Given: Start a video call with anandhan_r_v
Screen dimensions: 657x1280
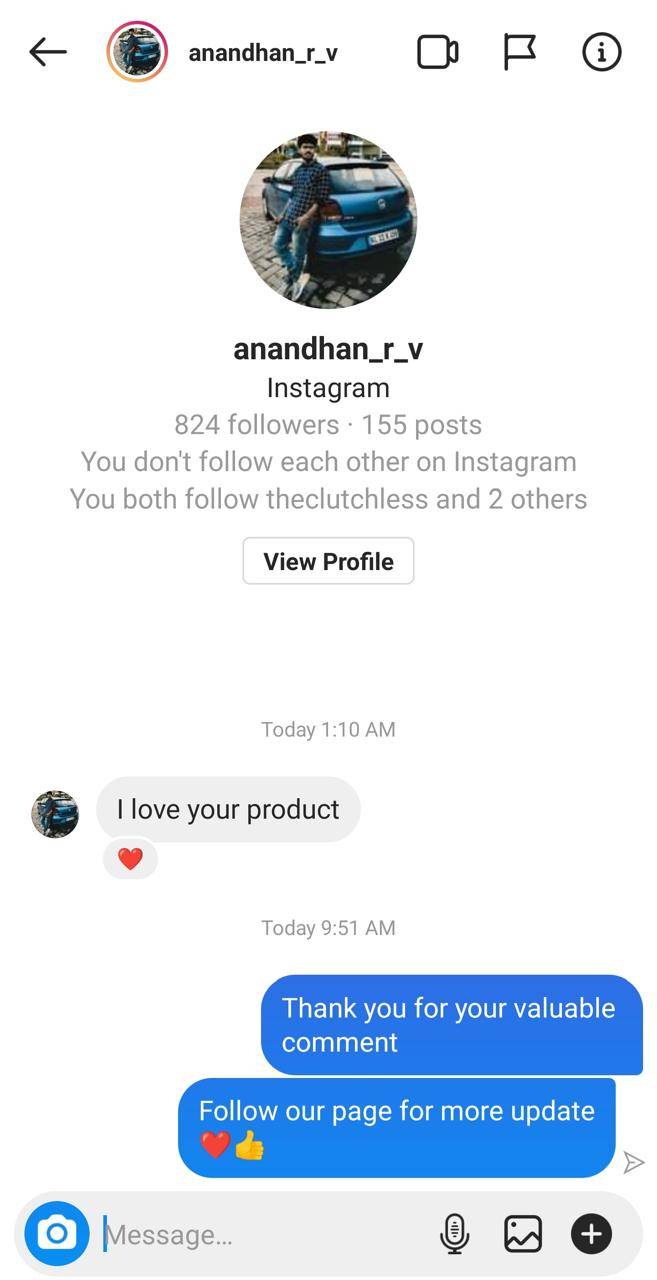Looking at the screenshot, I should [437, 52].
